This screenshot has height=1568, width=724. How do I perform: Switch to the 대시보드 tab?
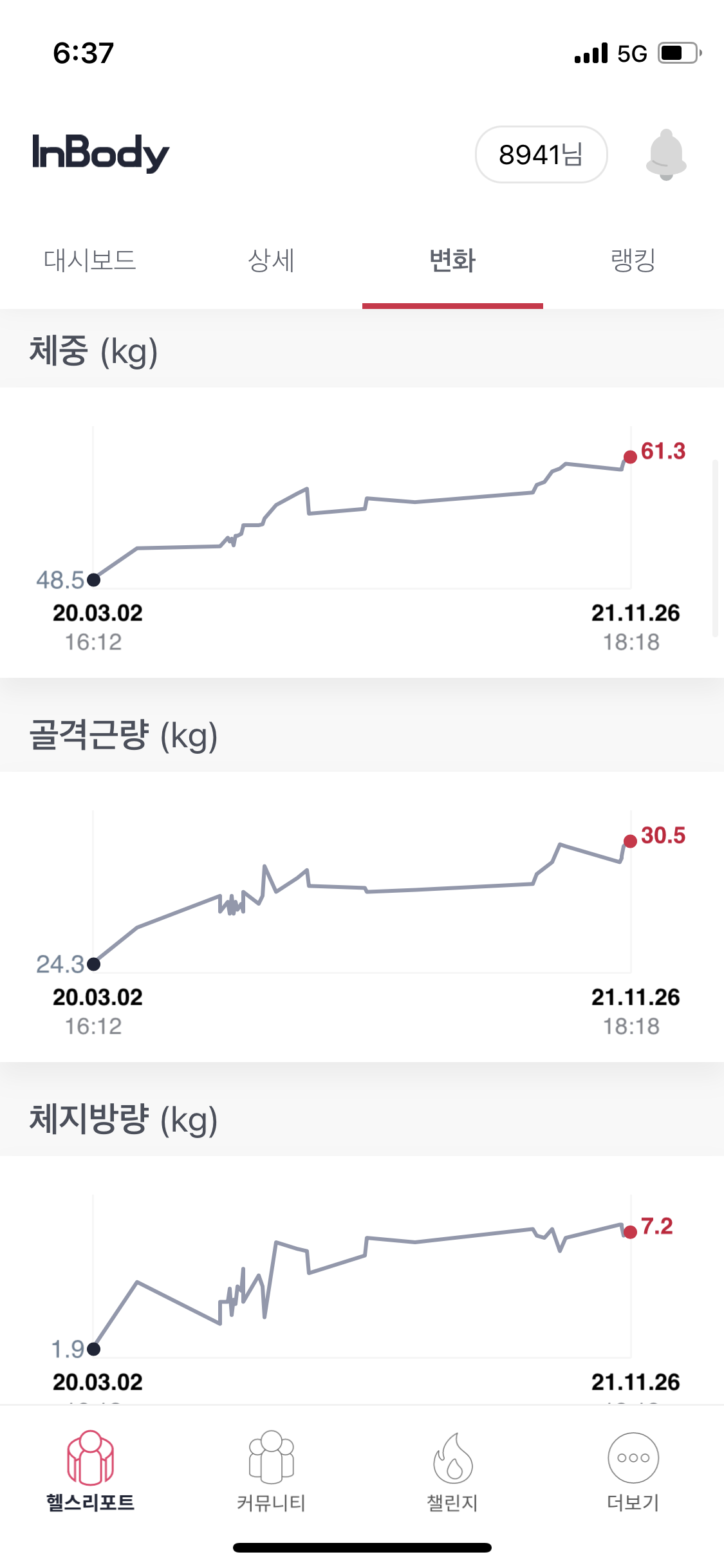90,261
